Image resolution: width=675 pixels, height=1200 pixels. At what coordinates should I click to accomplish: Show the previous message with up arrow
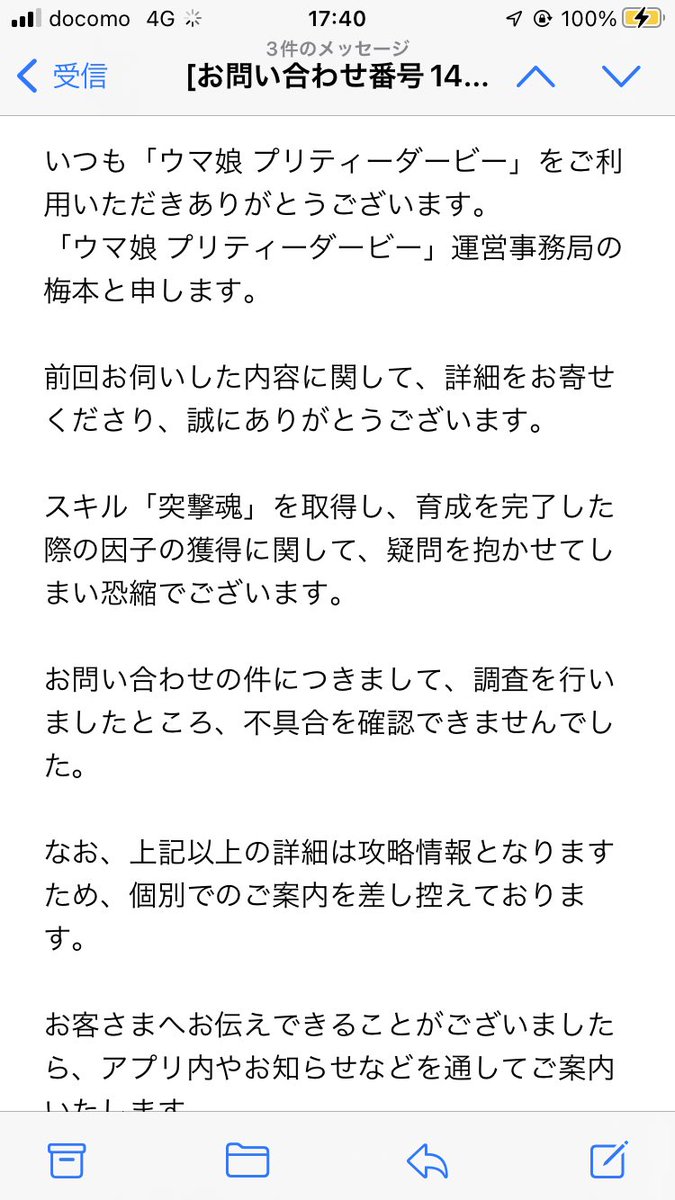[x=535, y=76]
